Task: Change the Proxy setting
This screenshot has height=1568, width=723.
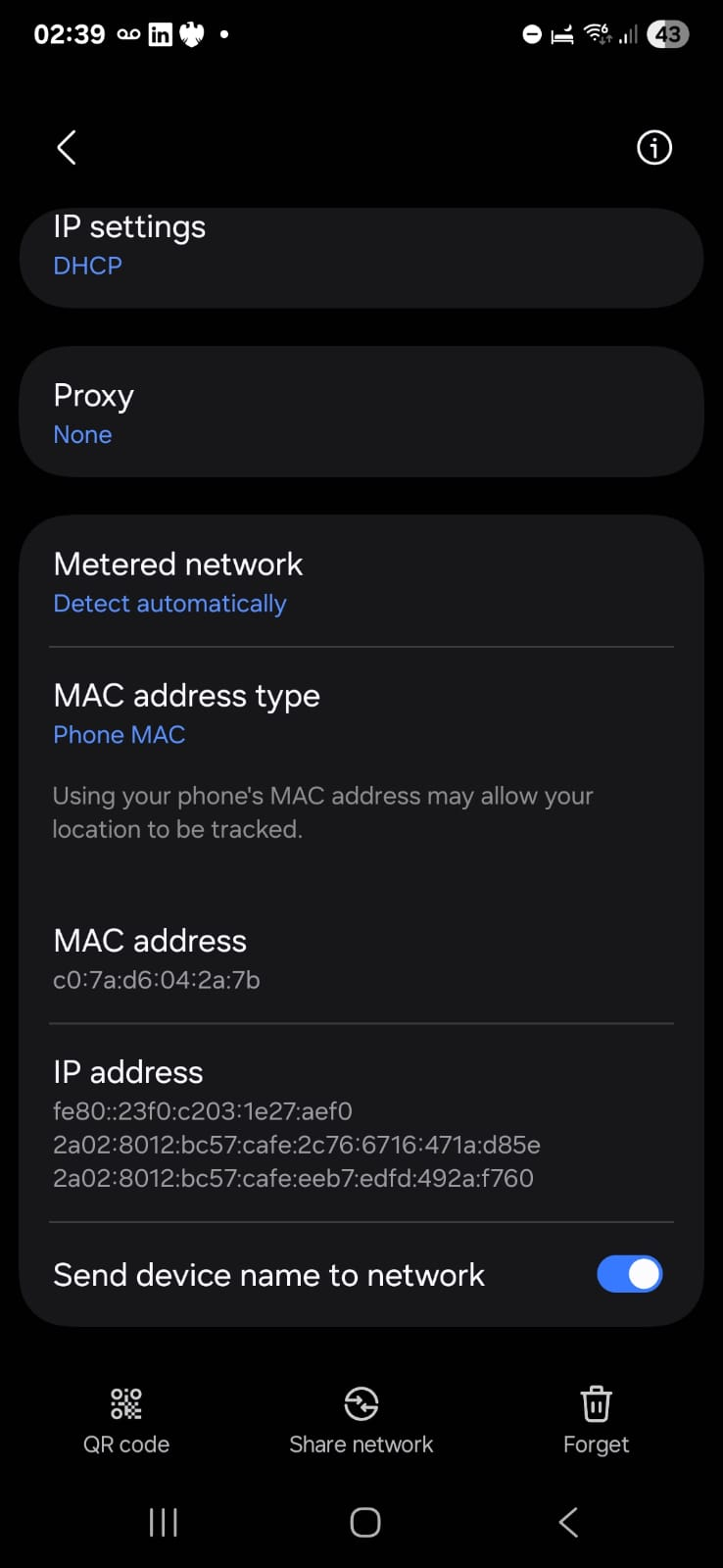Action: tap(361, 413)
